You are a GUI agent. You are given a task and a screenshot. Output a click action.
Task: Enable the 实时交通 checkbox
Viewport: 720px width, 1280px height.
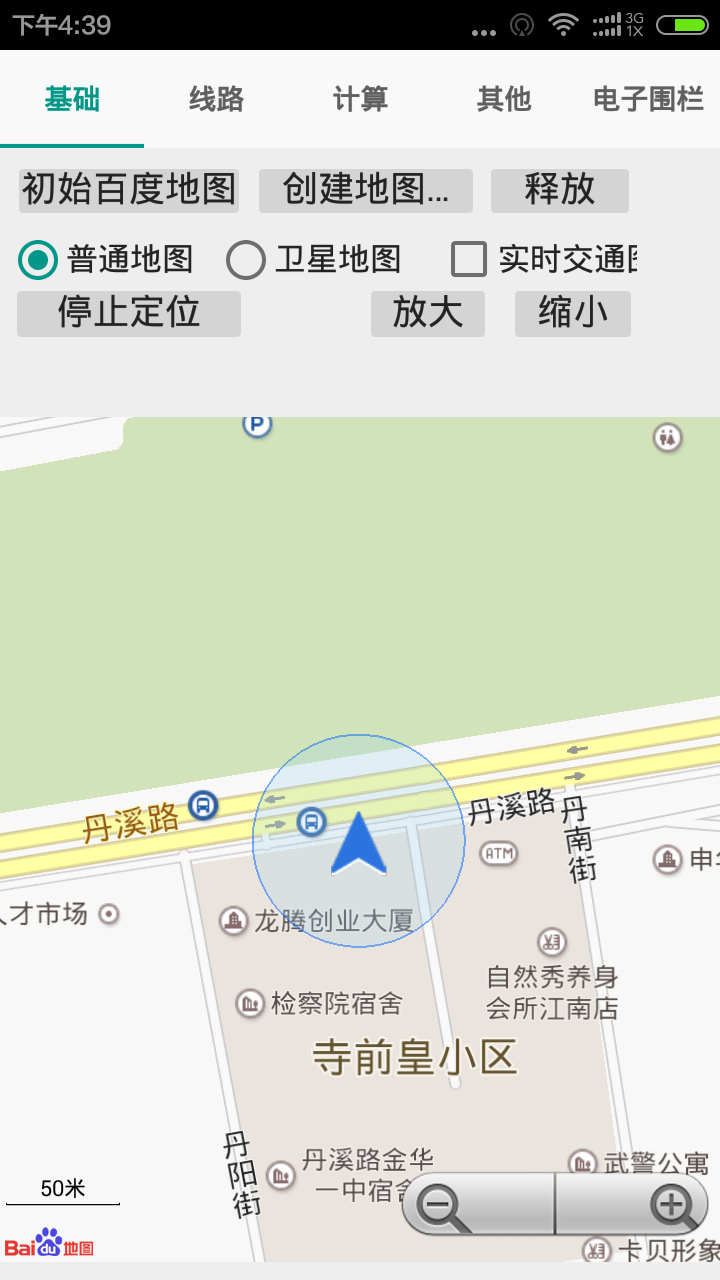coord(468,259)
